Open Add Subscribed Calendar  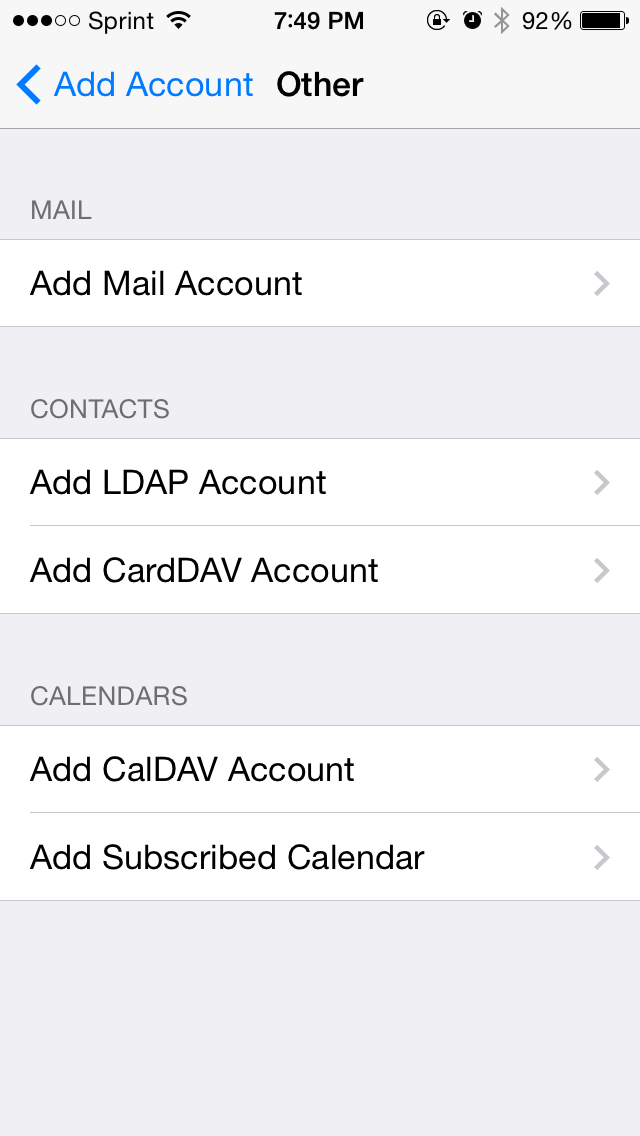320,857
